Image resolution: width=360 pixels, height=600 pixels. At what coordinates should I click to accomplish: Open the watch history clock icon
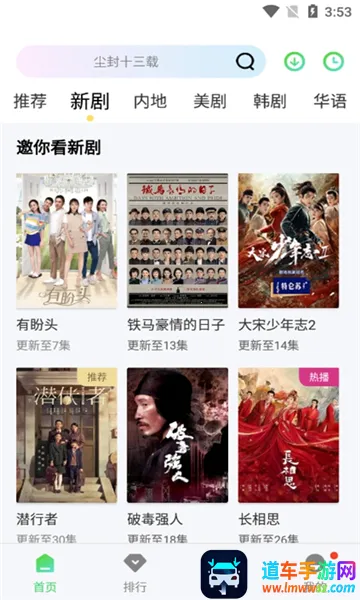(x=334, y=62)
